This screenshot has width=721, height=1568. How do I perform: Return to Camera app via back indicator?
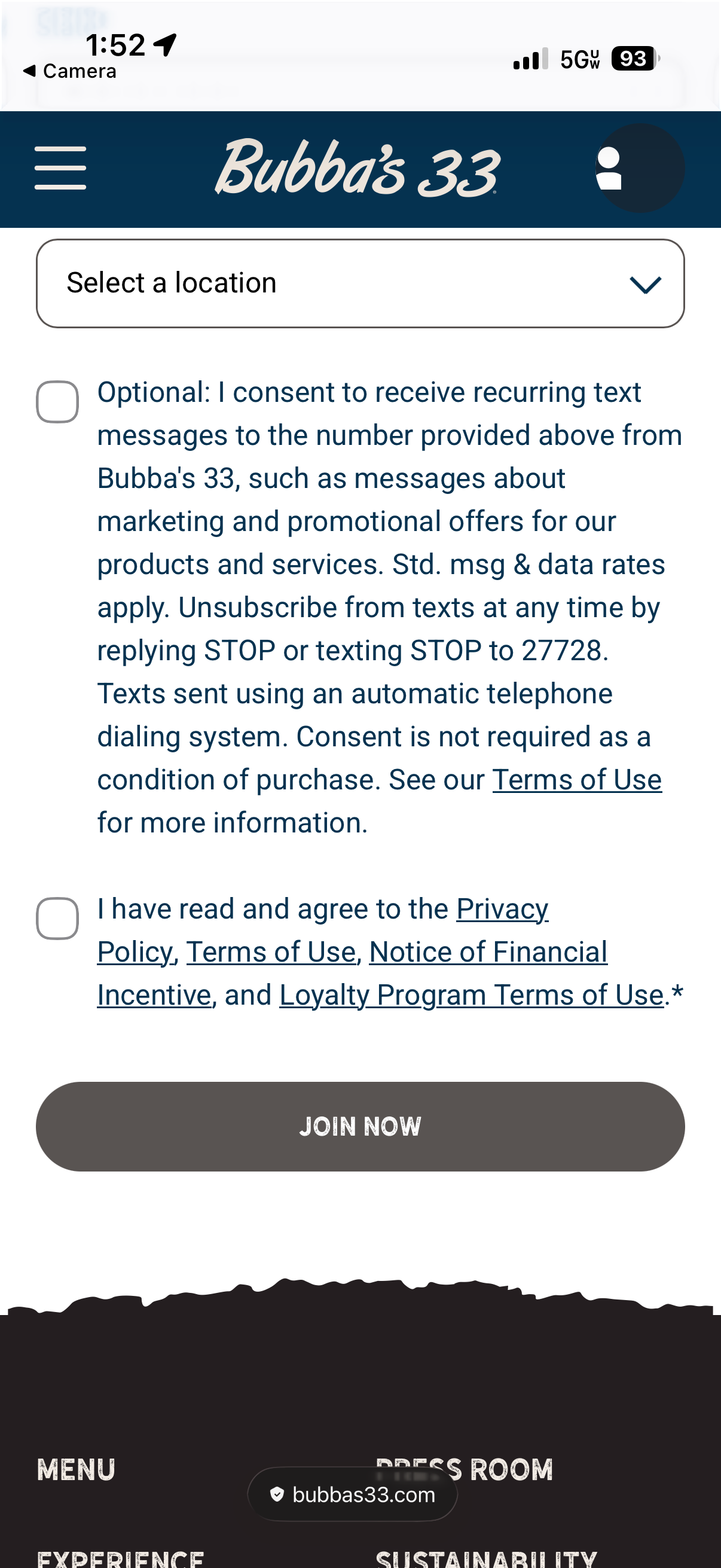(x=69, y=71)
